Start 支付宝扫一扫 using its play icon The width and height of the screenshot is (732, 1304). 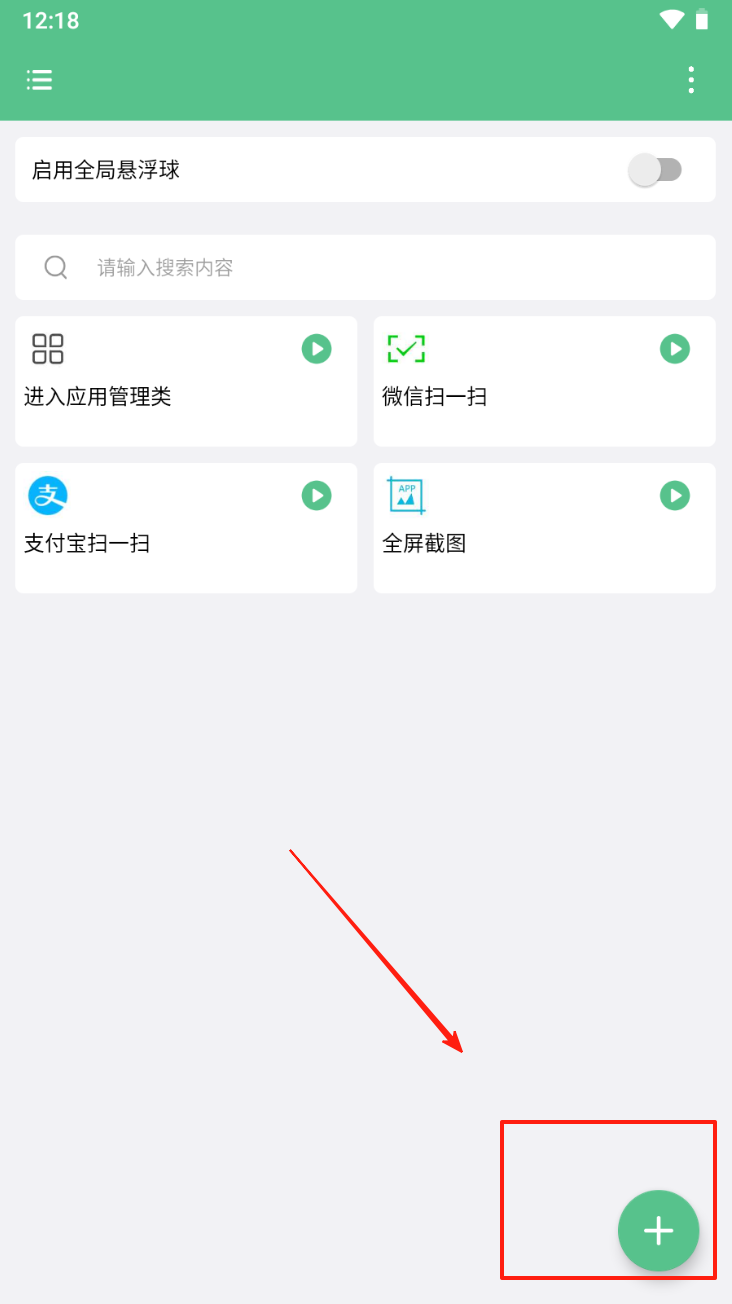[x=316, y=495]
